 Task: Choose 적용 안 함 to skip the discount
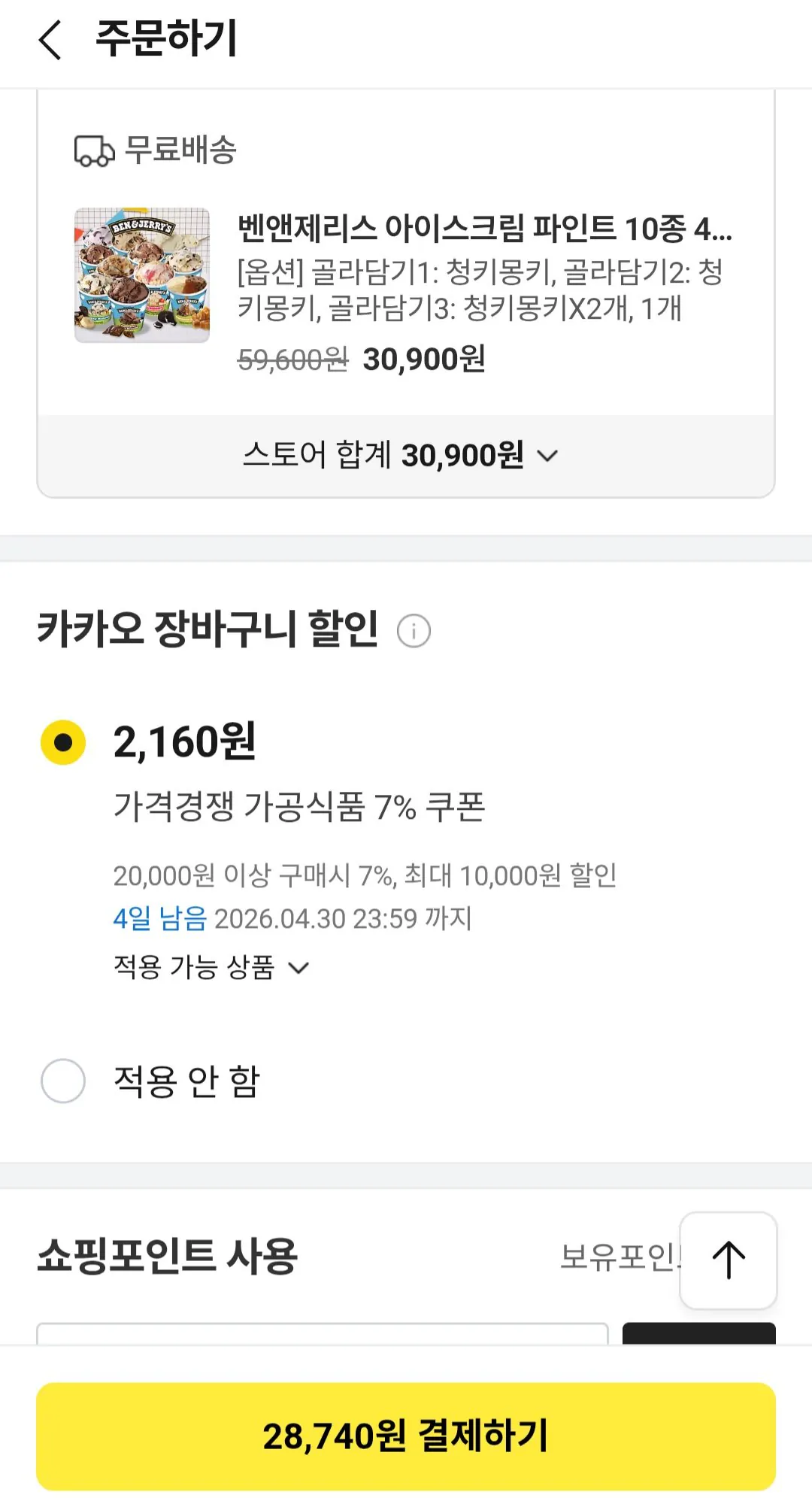63,1081
